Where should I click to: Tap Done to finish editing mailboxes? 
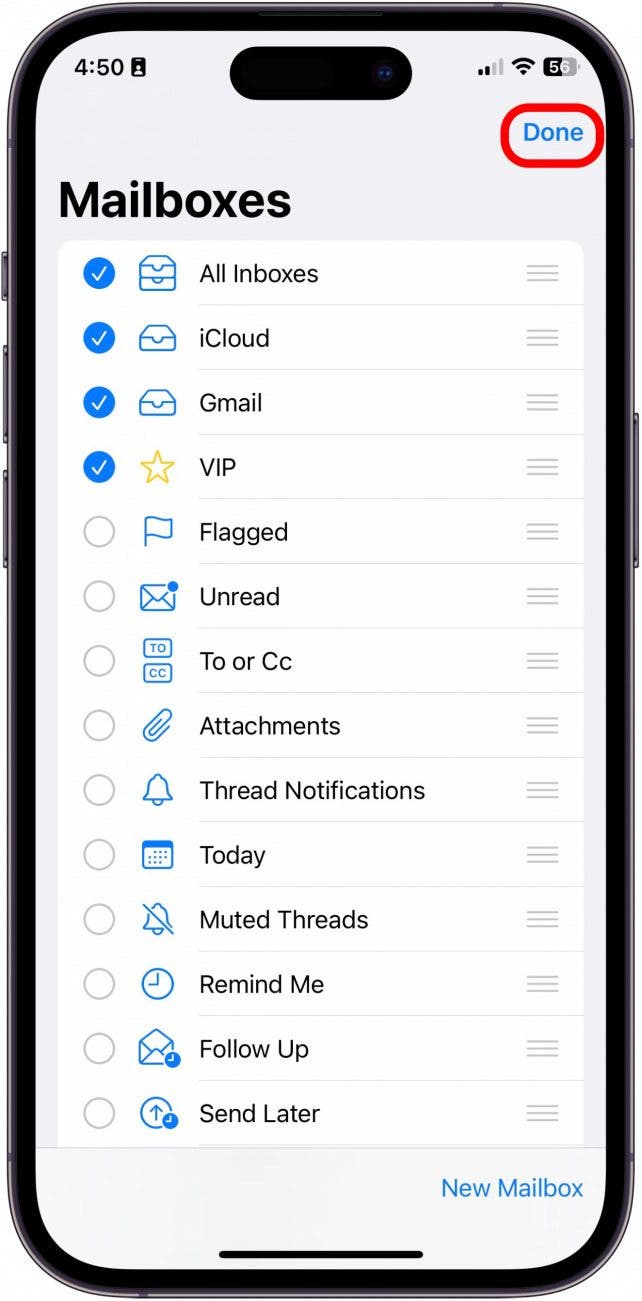point(552,133)
